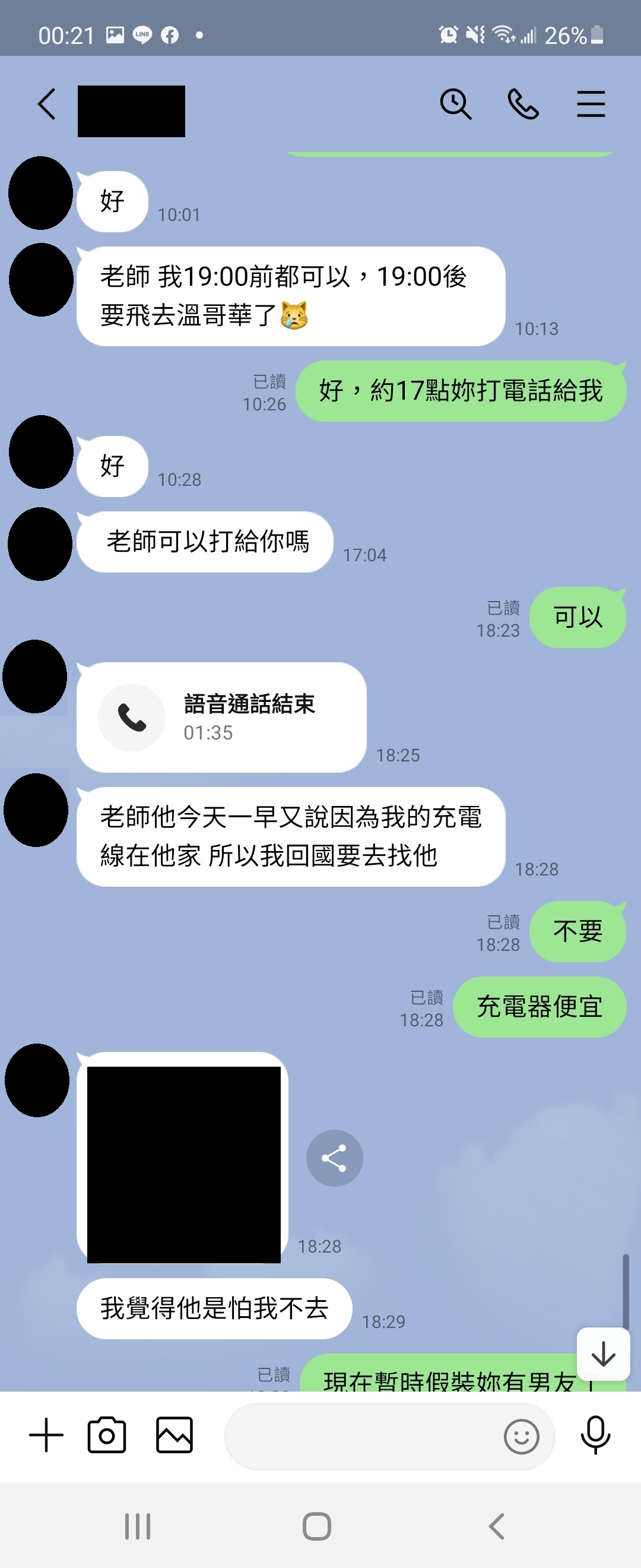The width and height of the screenshot is (641, 1568).
Task: Open the gallery picker
Action: pyautogui.click(x=174, y=1436)
